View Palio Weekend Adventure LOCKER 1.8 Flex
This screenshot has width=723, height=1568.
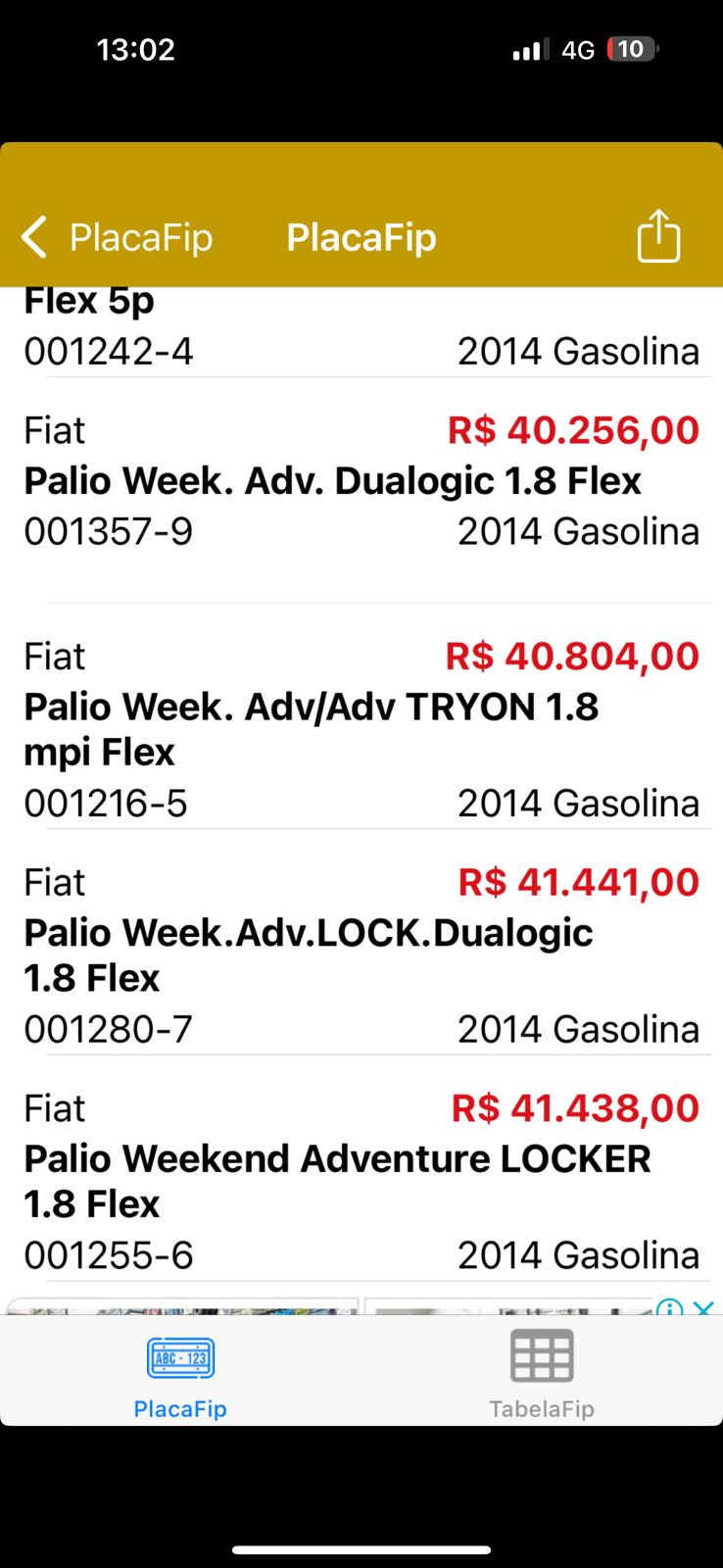pos(337,1181)
